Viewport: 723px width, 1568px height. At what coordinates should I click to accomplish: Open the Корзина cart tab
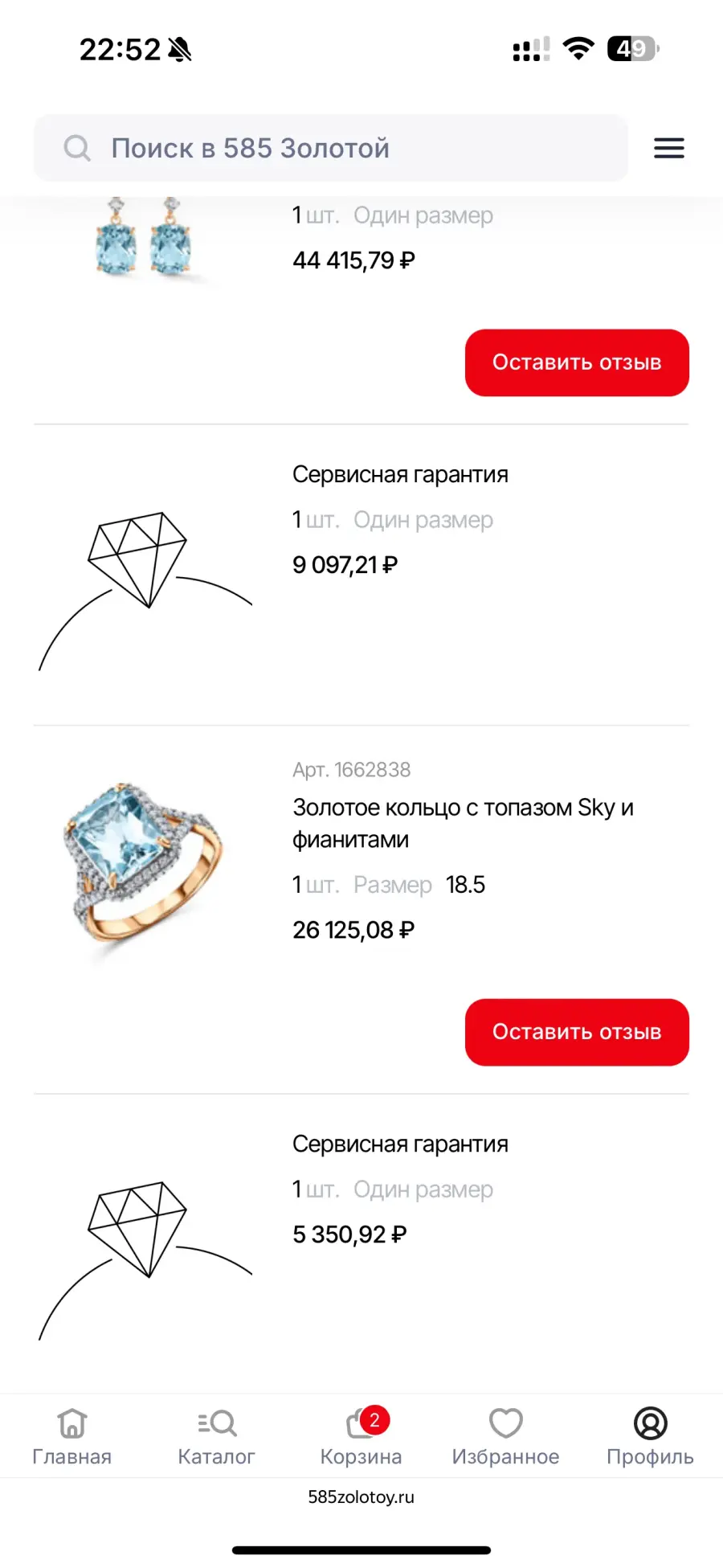coord(361,1437)
